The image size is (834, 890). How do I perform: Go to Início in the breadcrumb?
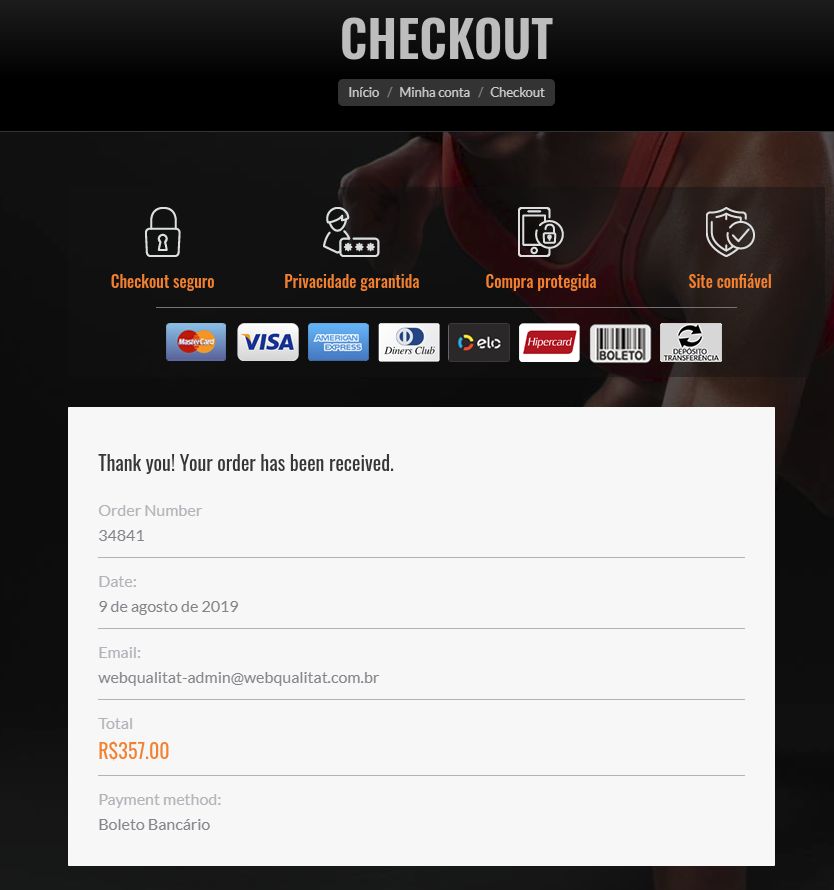point(363,92)
